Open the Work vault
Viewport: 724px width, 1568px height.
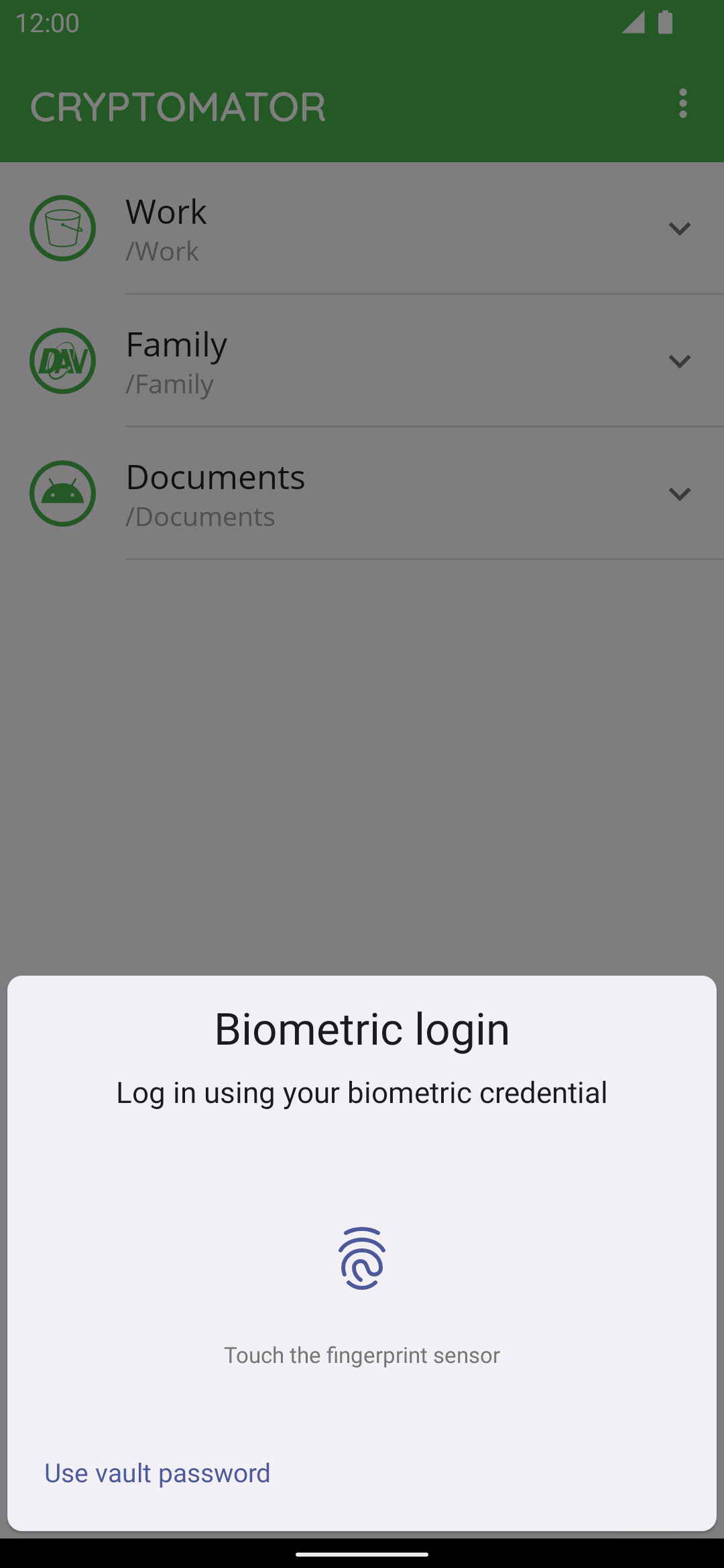335,229
